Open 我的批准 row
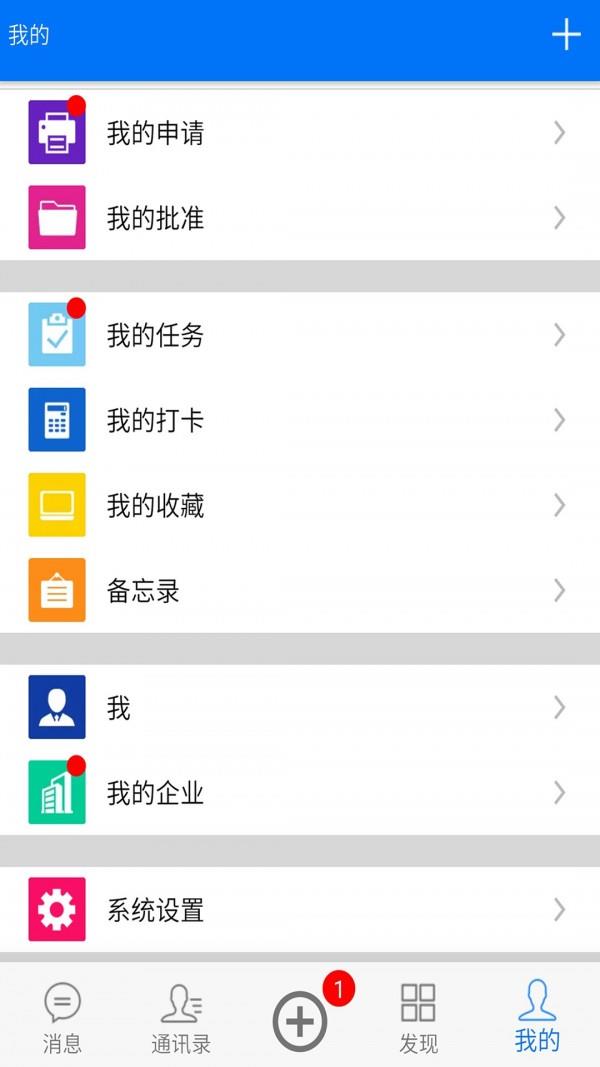The image size is (600, 1067). [300, 218]
